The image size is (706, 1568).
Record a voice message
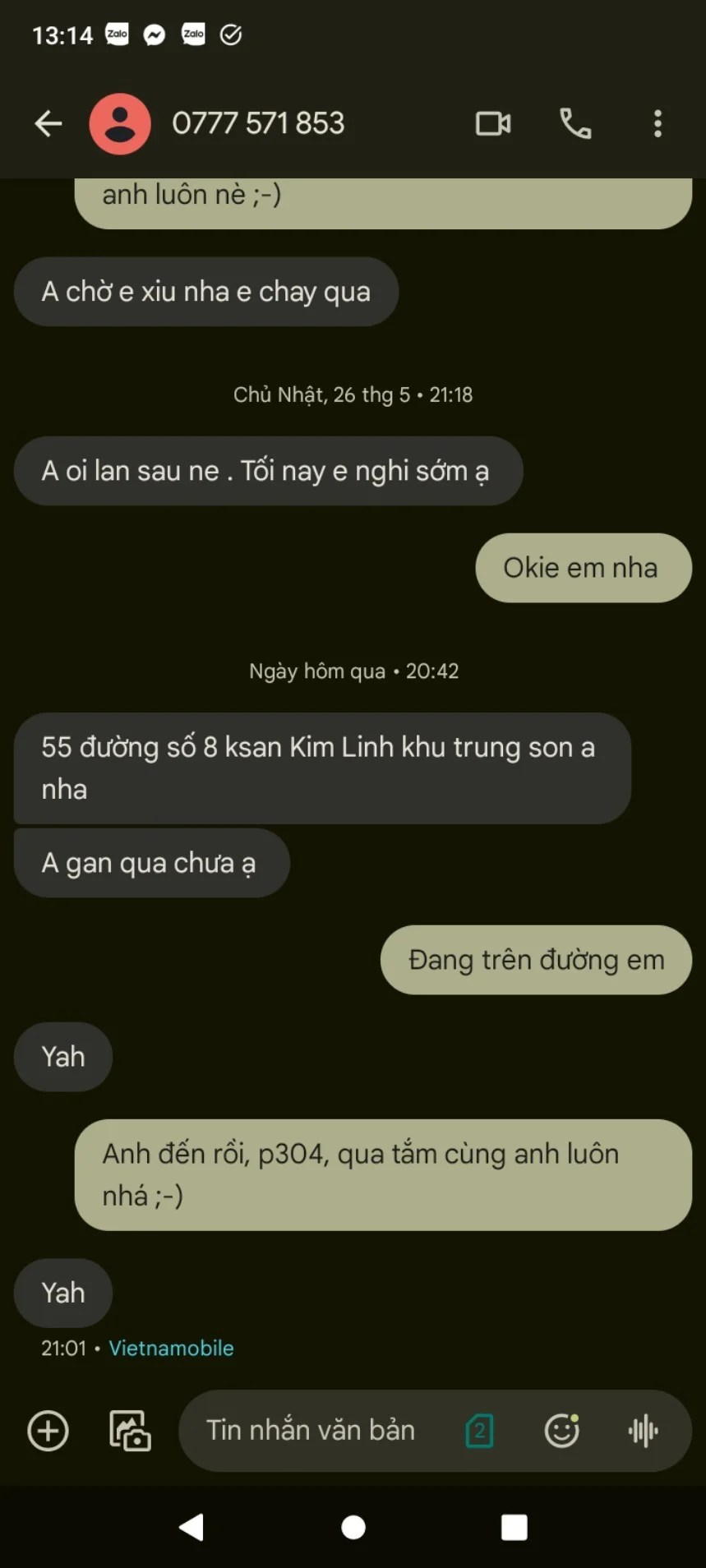point(643,1431)
